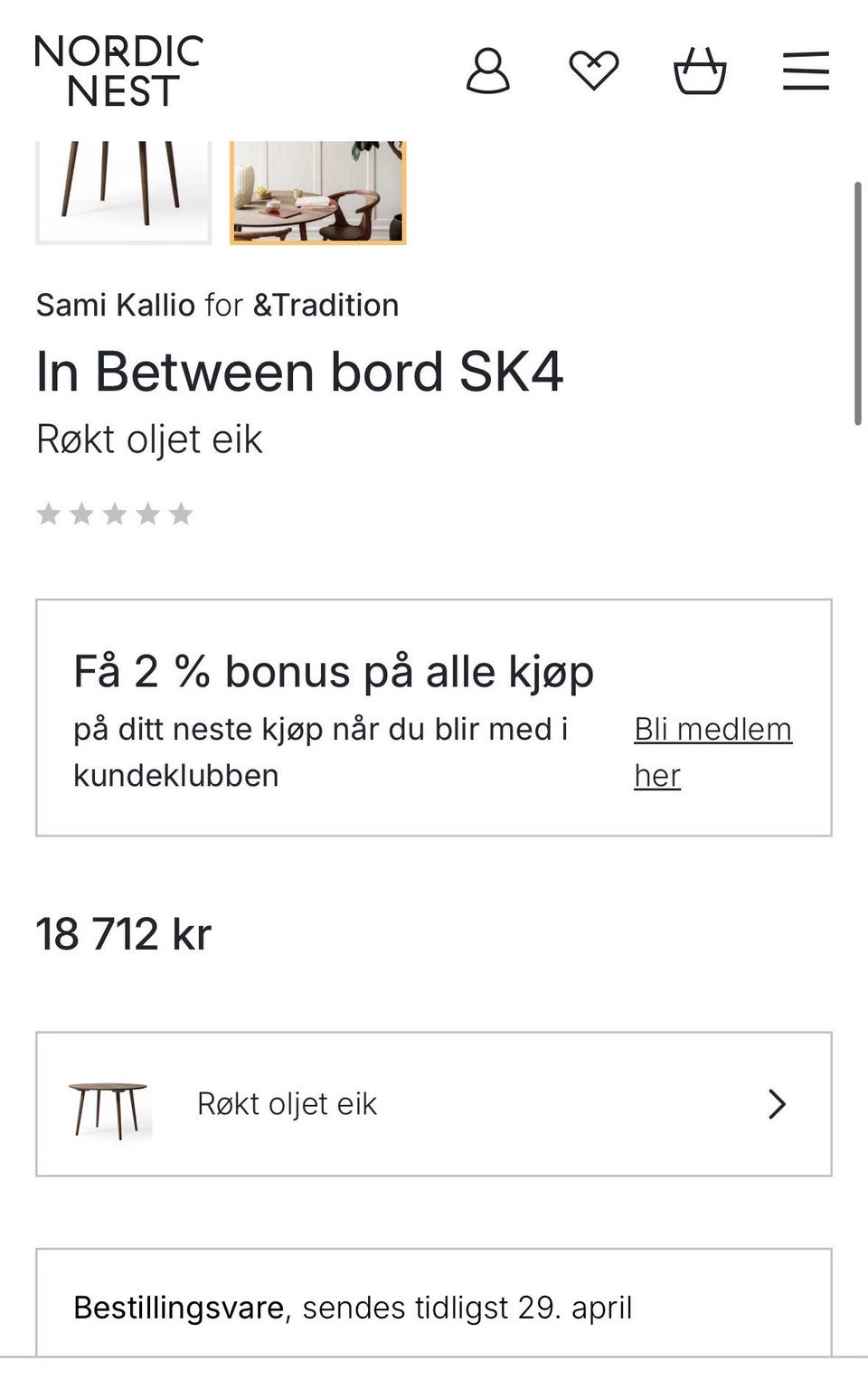Image resolution: width=868 pixels, height=1389 pixels.
Task: Select the highlighted lifestyle photo thumbnail
Action: point(317,193)
